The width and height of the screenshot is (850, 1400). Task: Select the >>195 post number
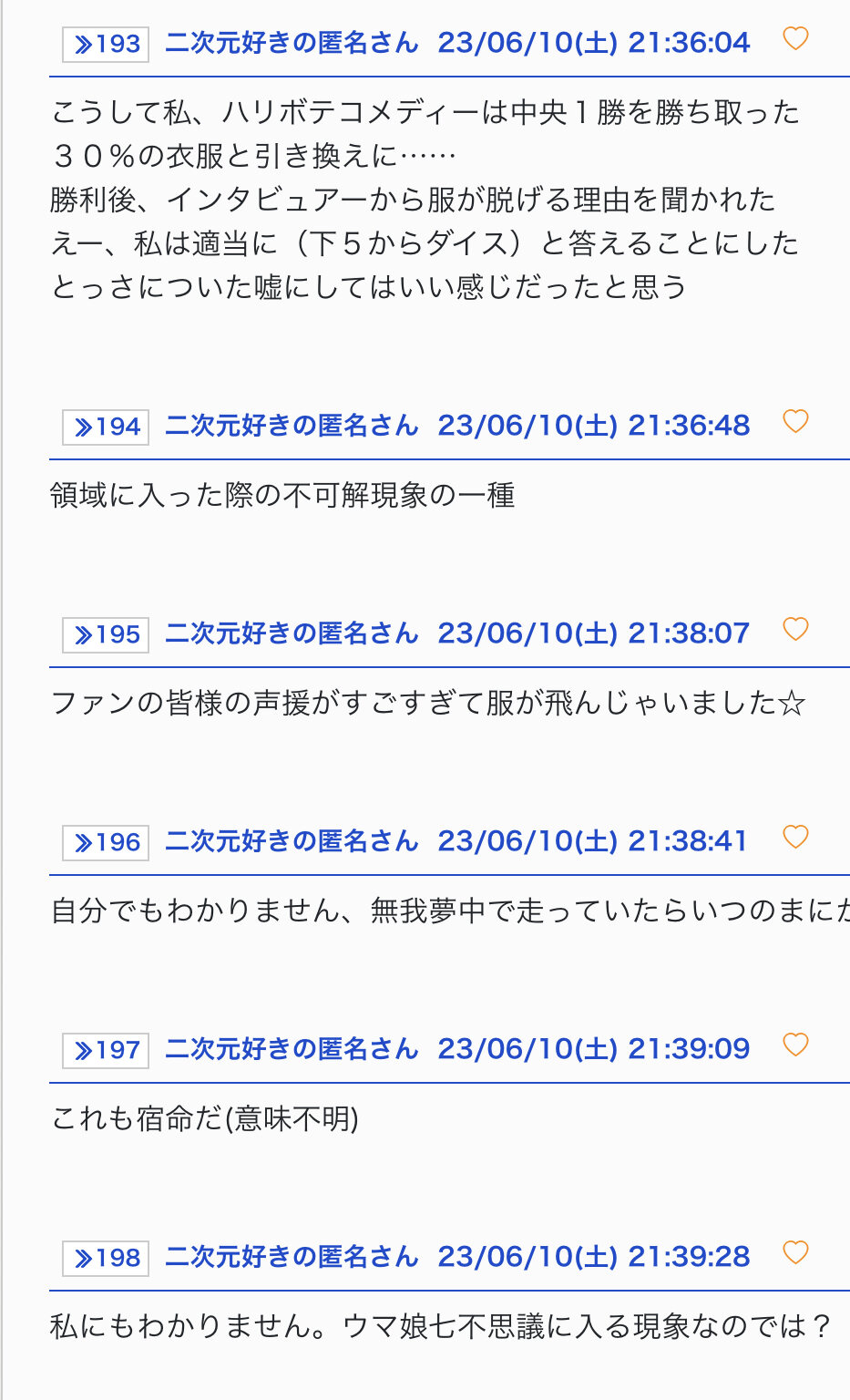(x=106, y=634)
